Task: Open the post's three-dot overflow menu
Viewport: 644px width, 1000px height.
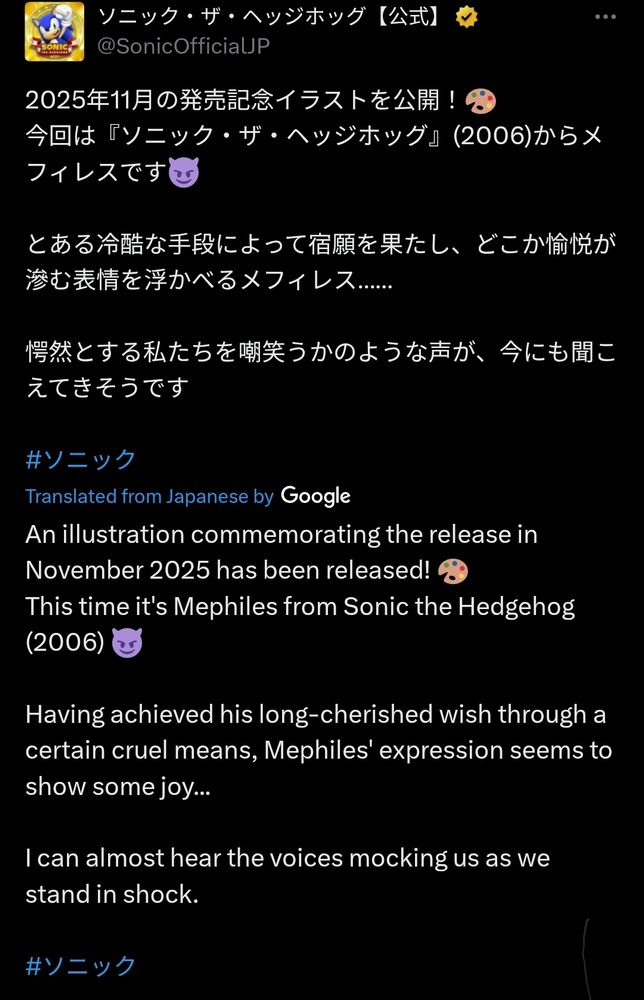Action: click(x=605, y=17)
